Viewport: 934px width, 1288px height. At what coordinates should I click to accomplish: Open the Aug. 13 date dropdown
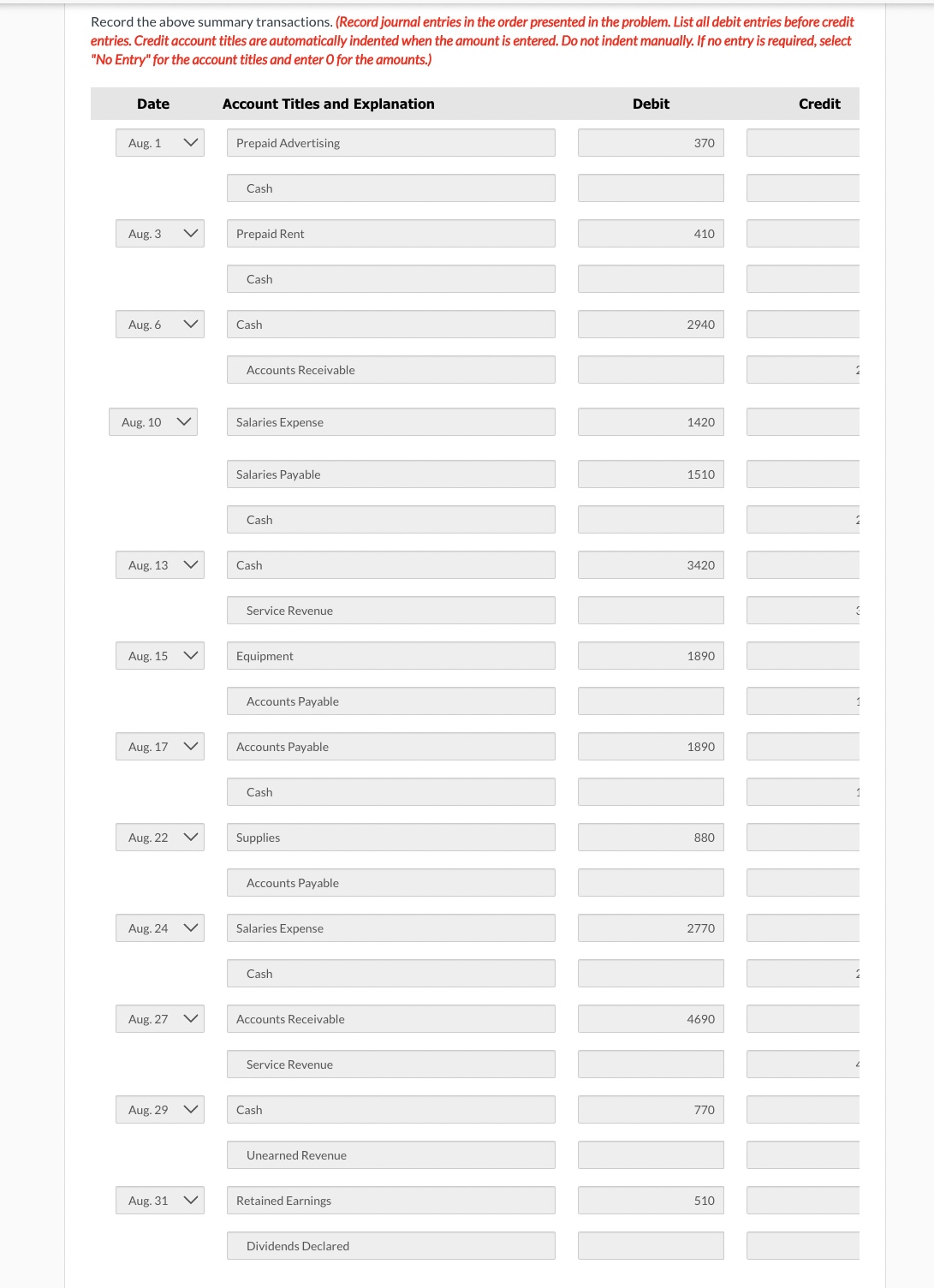[159, 564]
